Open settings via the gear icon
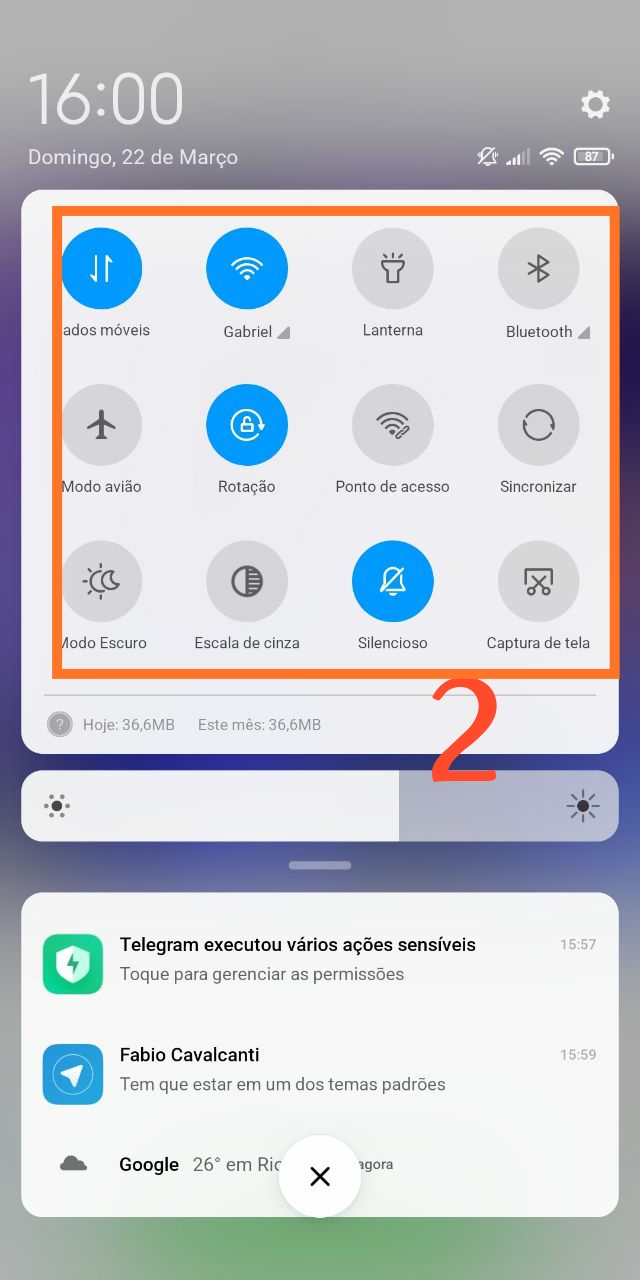This screenshot has height=1280, width=640. pyautogui.click(x=595, y=103)
